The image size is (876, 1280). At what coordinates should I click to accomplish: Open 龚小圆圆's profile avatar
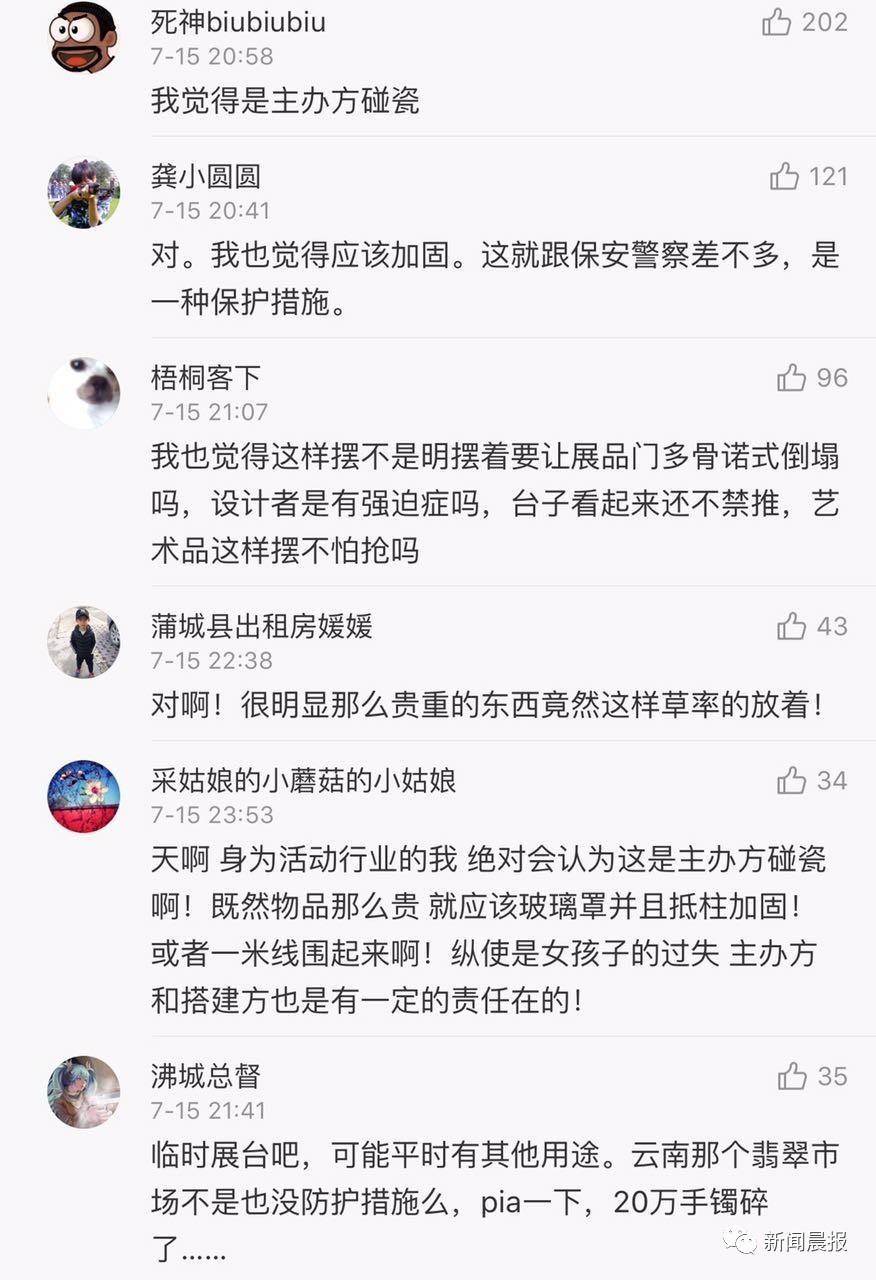coord(84,193)
